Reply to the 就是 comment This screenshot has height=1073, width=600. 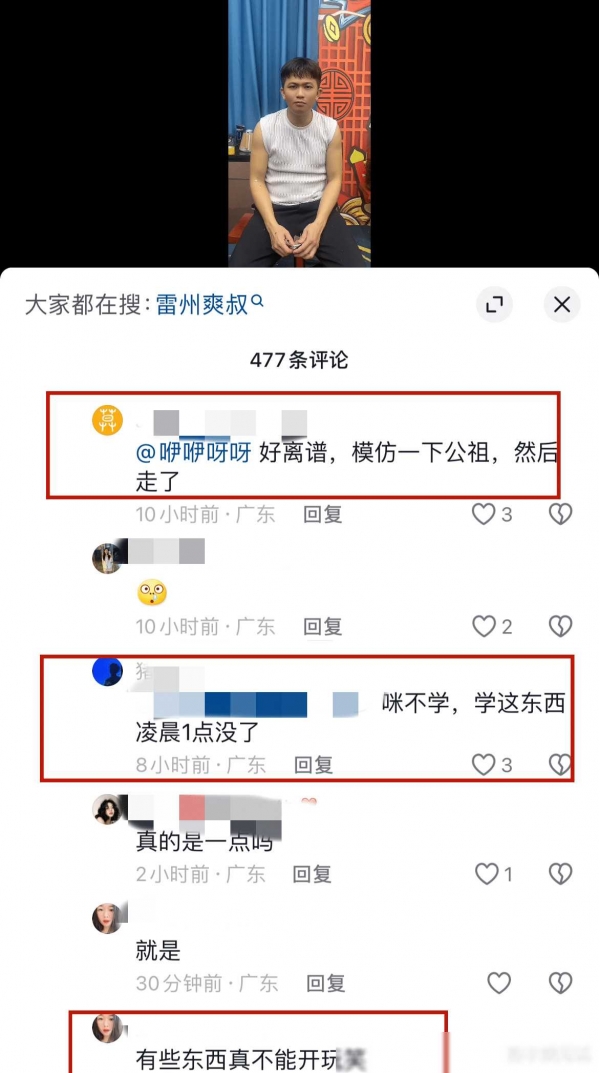[x=325, y=983]
